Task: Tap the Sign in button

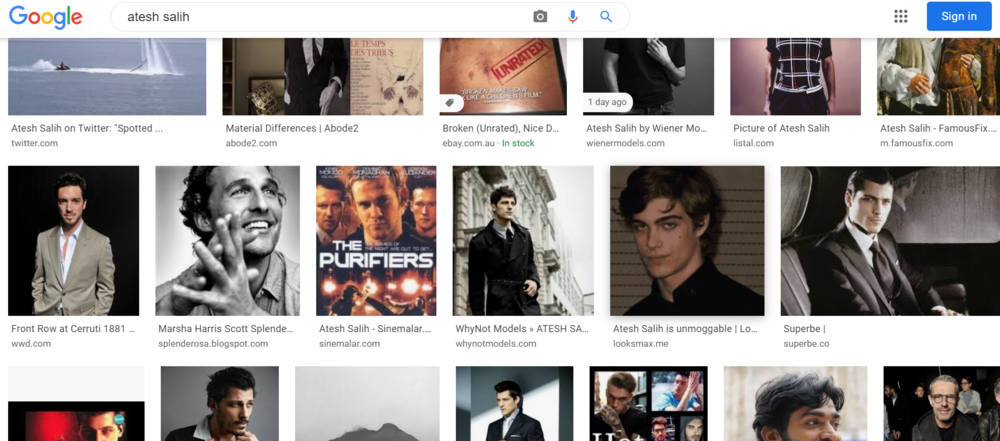Action: click(x=958, y=16)
